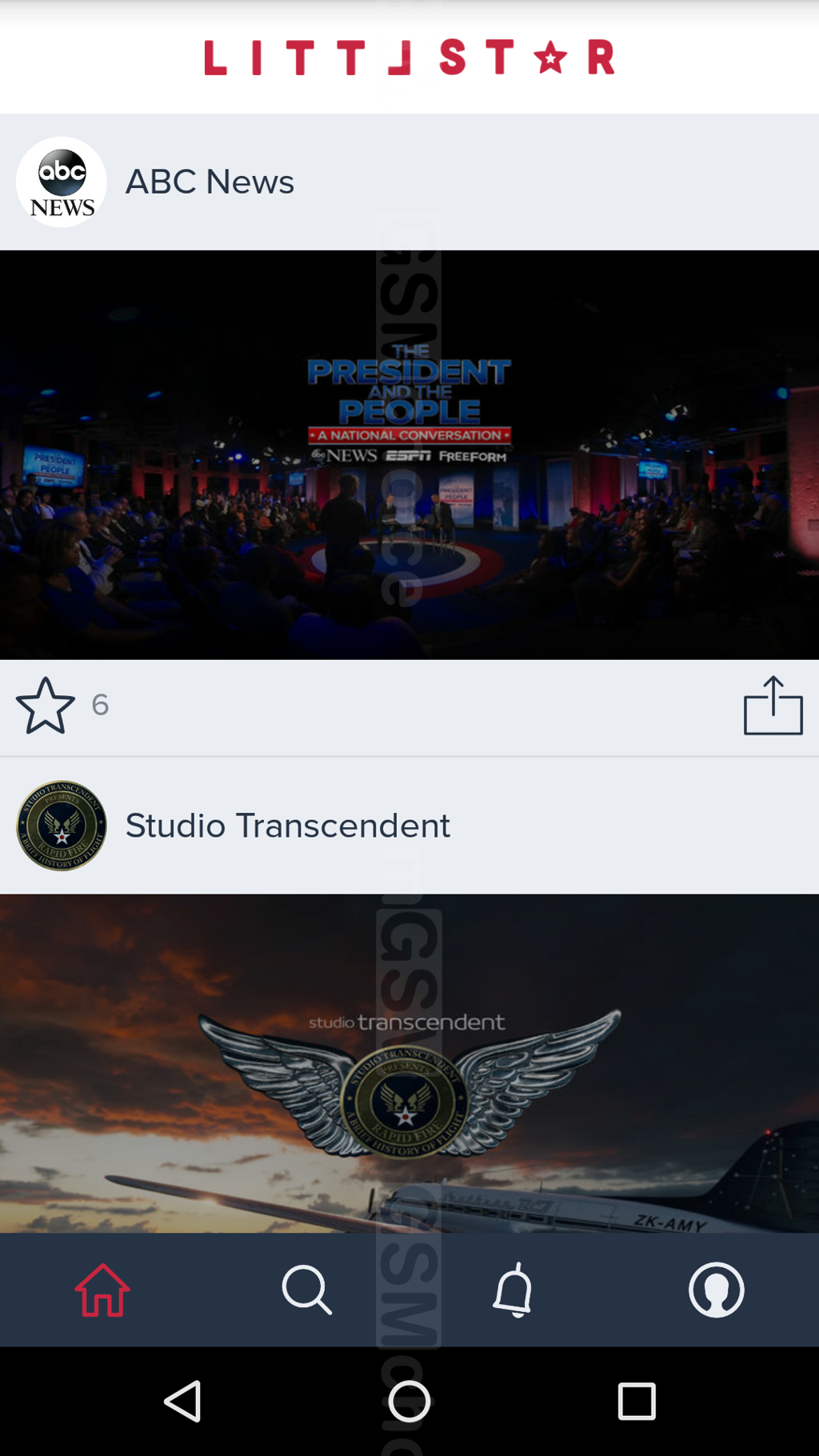Open the notifications bell tab
This screenshot has height=1456, width=819.
(x=513, y=1290)
